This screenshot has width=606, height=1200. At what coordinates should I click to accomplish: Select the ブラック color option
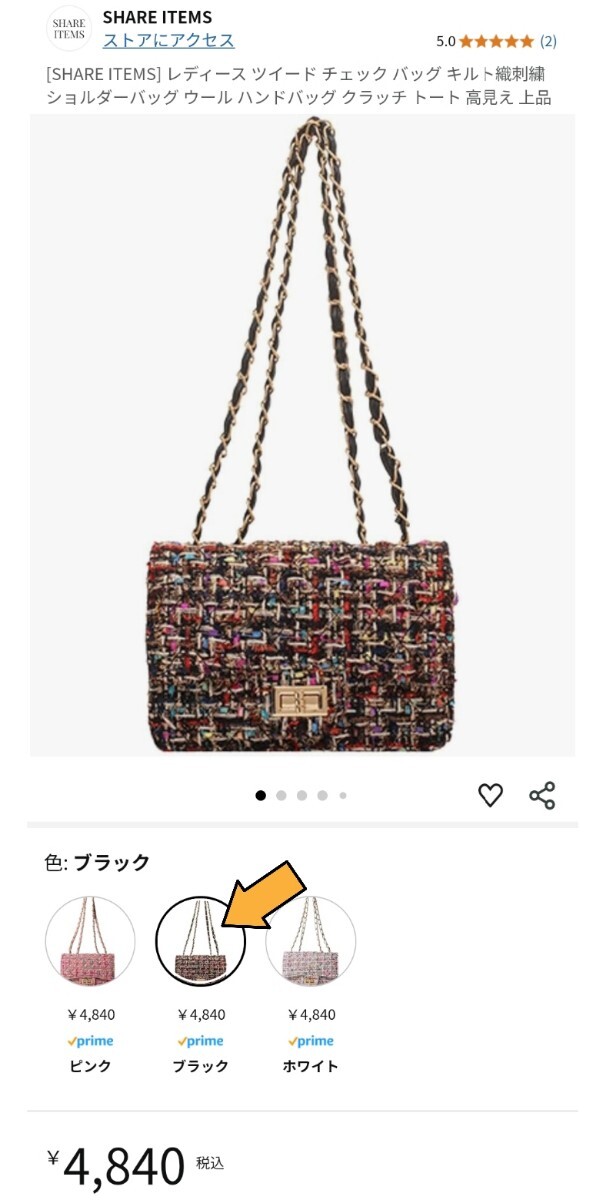pyautogui.click(x=200, y=942)
